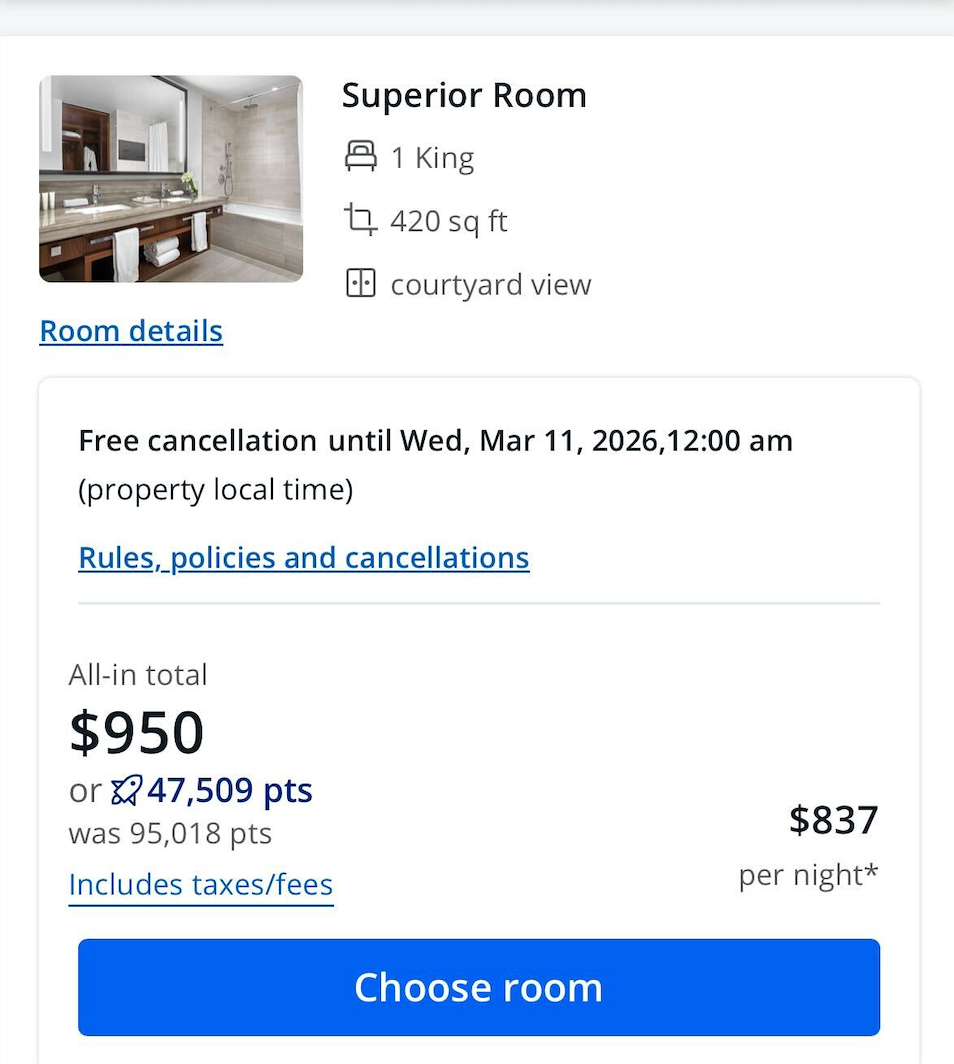954x1064 pixels.
Task: Select the Superior Room title
Action: coord(464,94)
